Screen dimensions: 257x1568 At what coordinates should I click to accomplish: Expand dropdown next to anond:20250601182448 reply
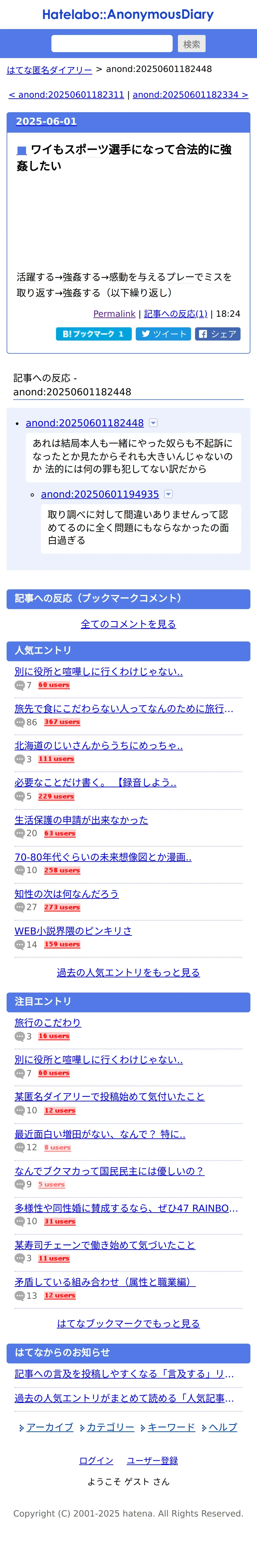point(153,423)
